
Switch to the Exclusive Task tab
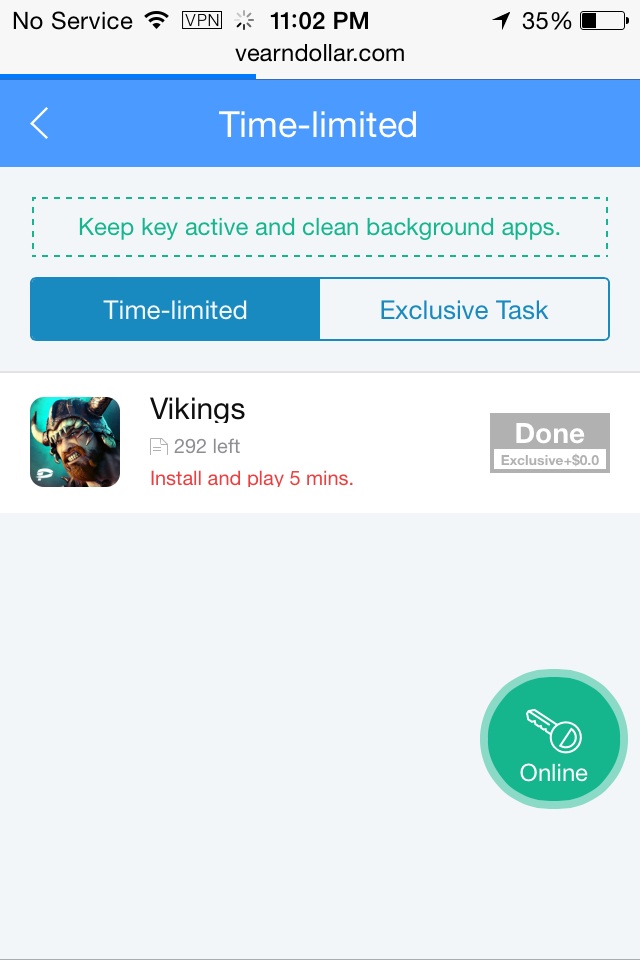point(464,310)
